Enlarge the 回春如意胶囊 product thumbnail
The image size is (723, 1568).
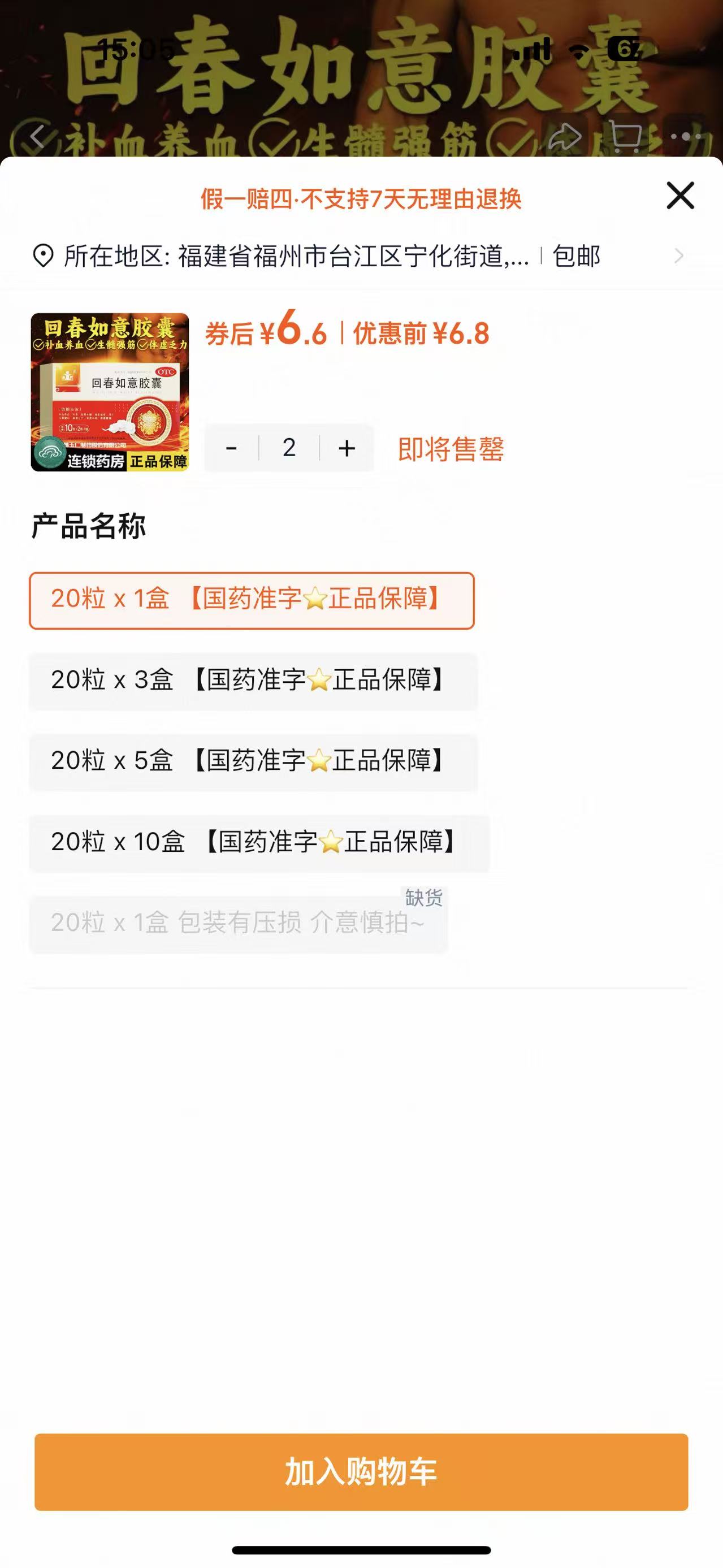point(110,392)
